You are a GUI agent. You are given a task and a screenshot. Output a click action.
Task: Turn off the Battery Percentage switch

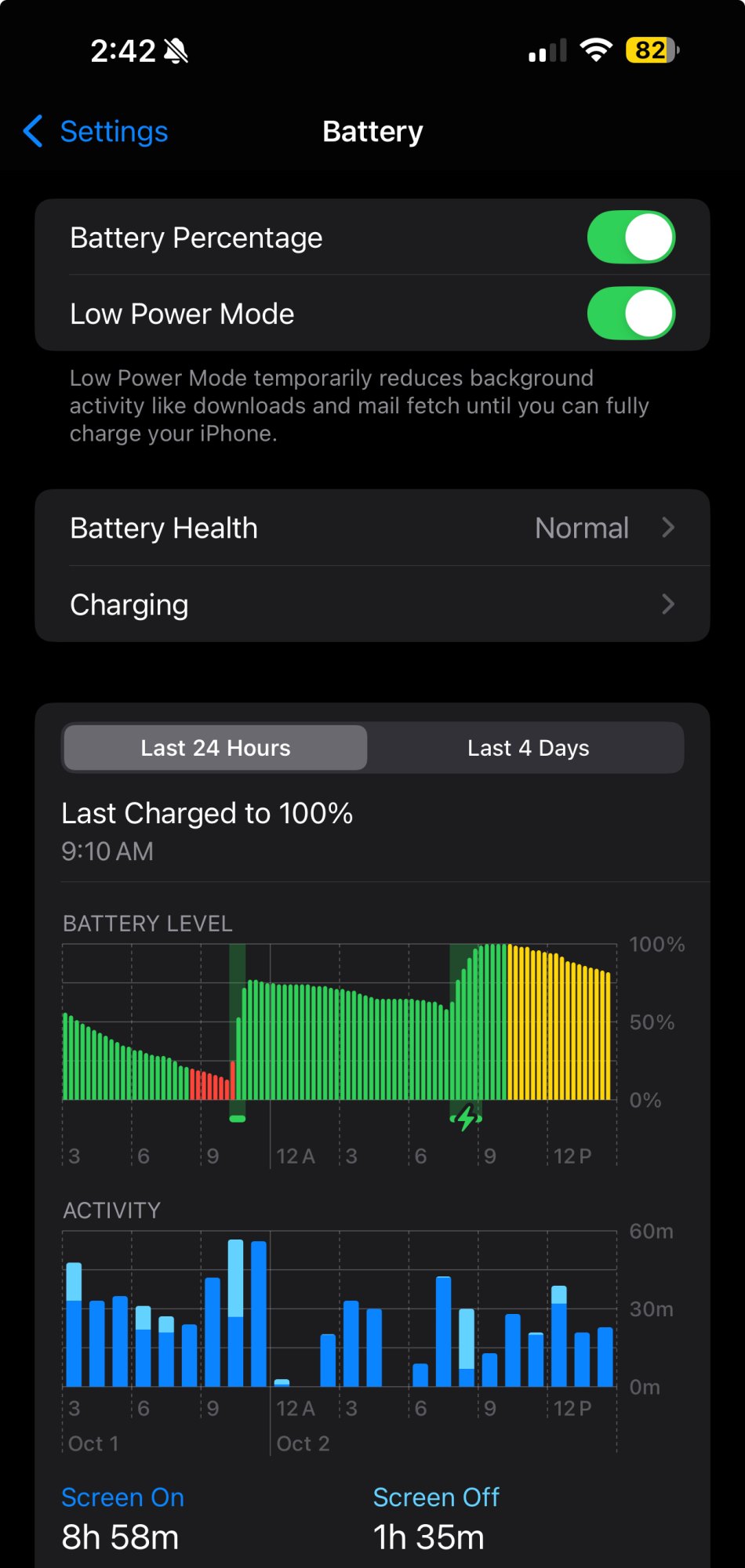tap(631, 238)
